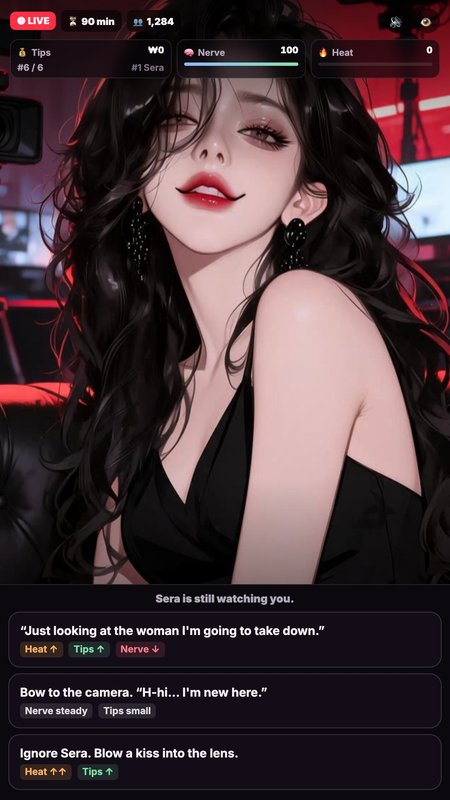Tap the muted speaker sound icon
Screen dimensions: 450x800
click(x=395, y=22)
